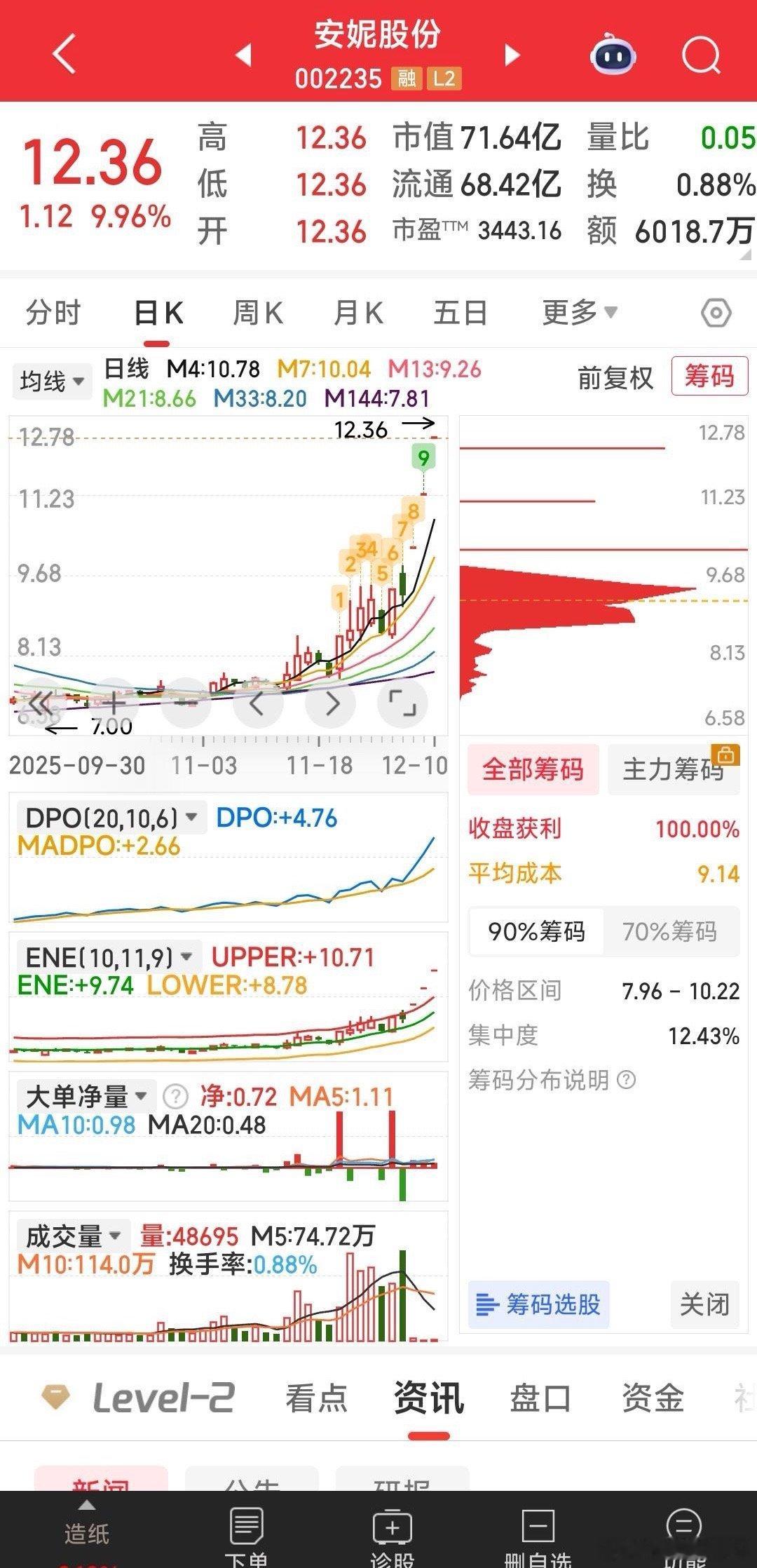Open 筹码分布说明 help link
757x1568 pixels.
552,1080
